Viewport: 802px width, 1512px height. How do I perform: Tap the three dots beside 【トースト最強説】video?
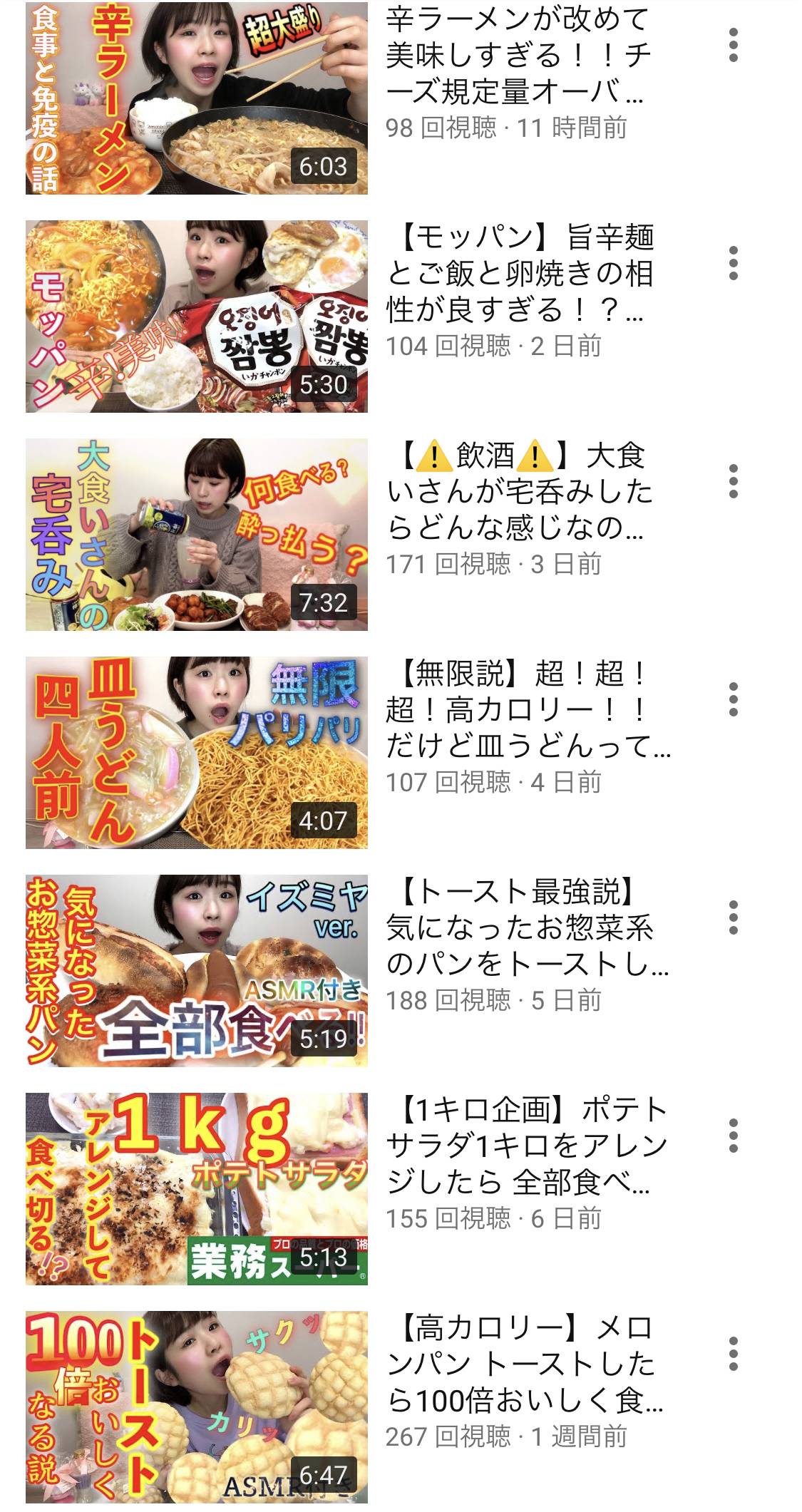coord(733,917)
